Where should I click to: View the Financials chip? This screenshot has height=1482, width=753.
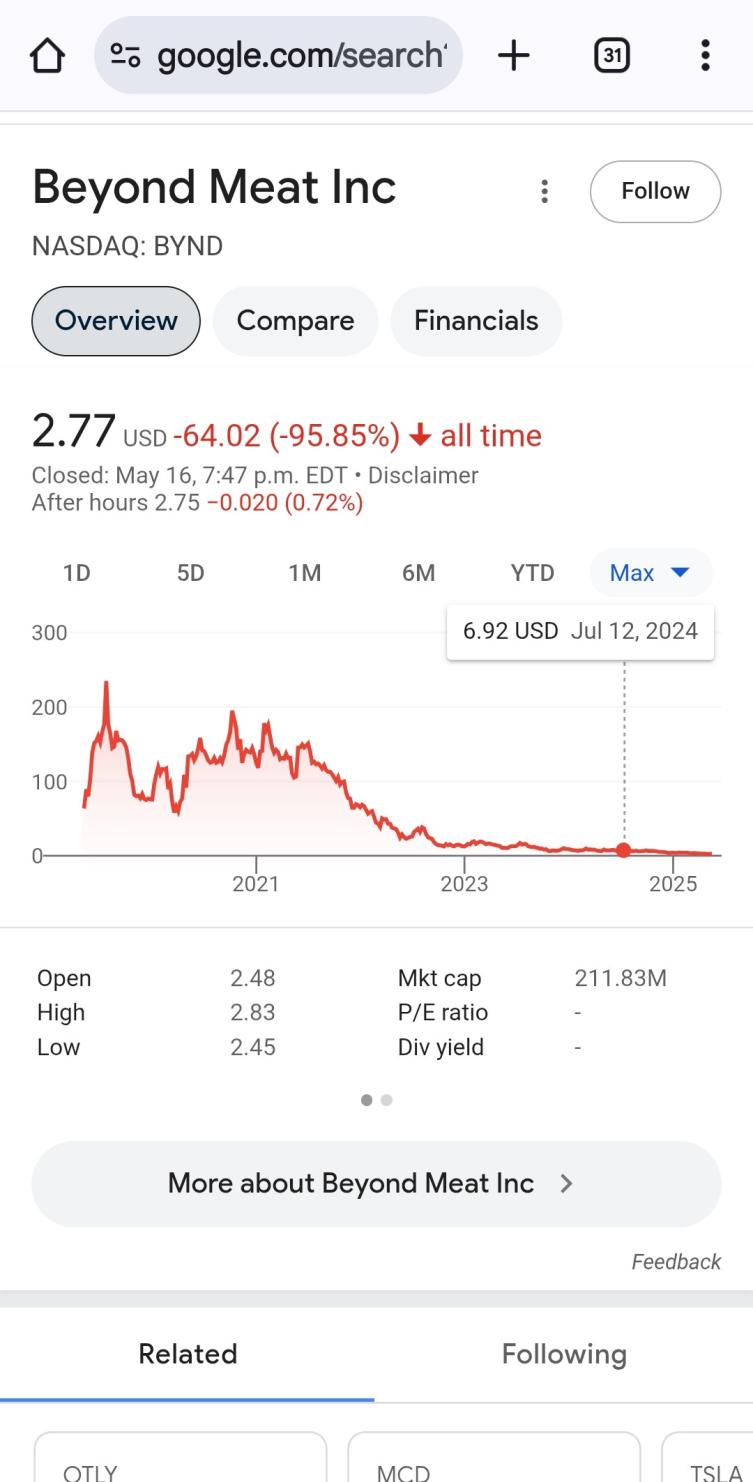pos(476,321)
